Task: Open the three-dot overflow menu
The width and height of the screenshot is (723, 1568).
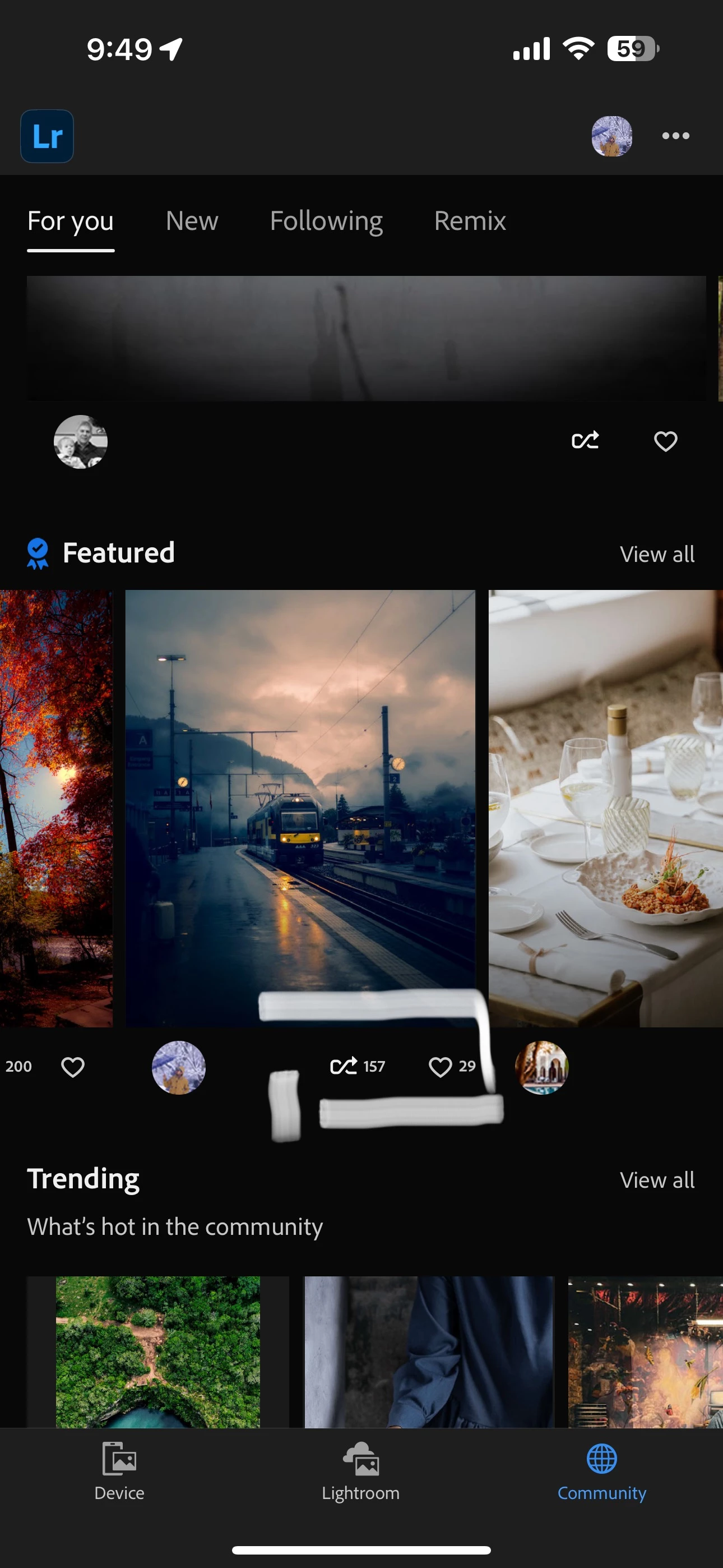Action: point(675,136)
